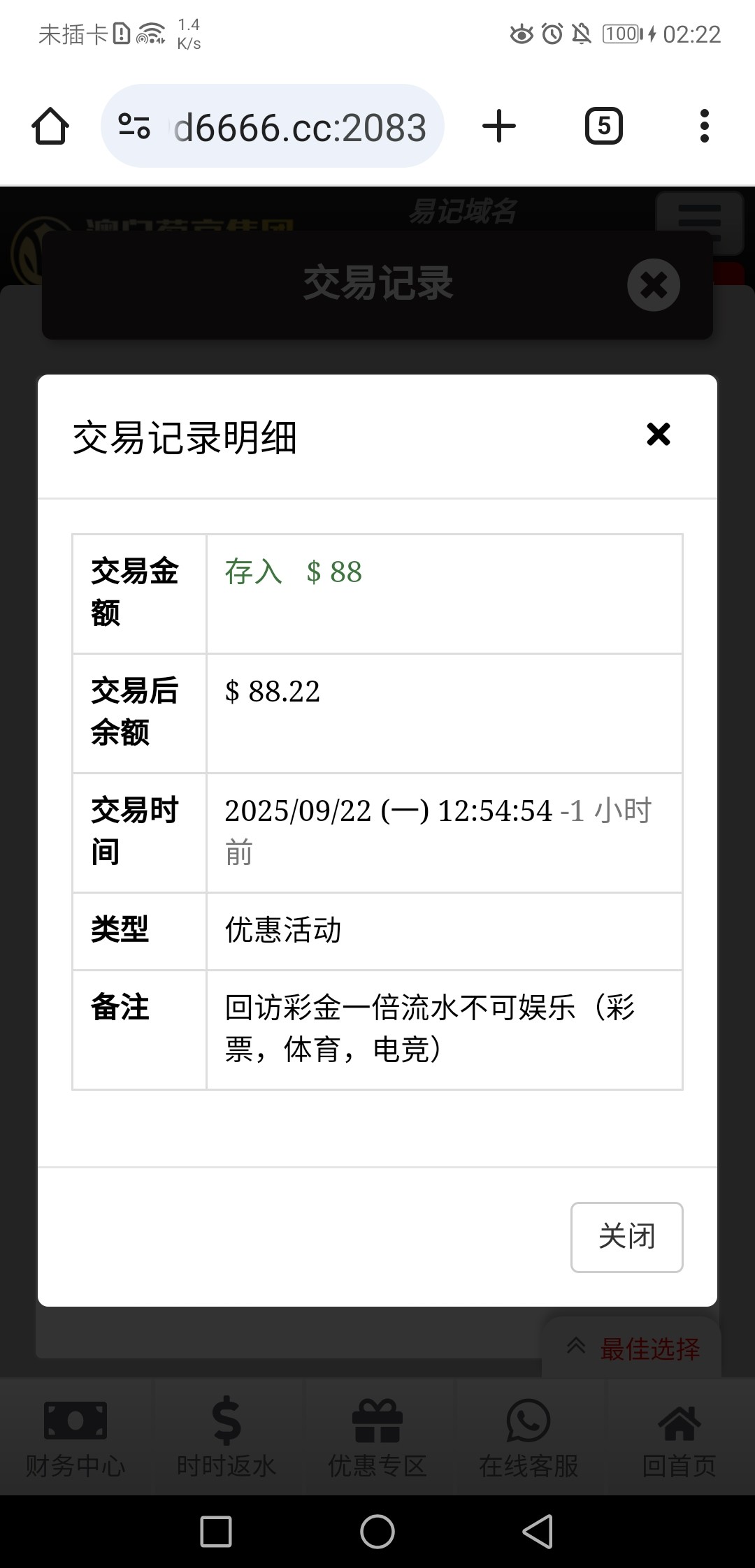Expand the 最佳选择 panel

point(633,1349)
